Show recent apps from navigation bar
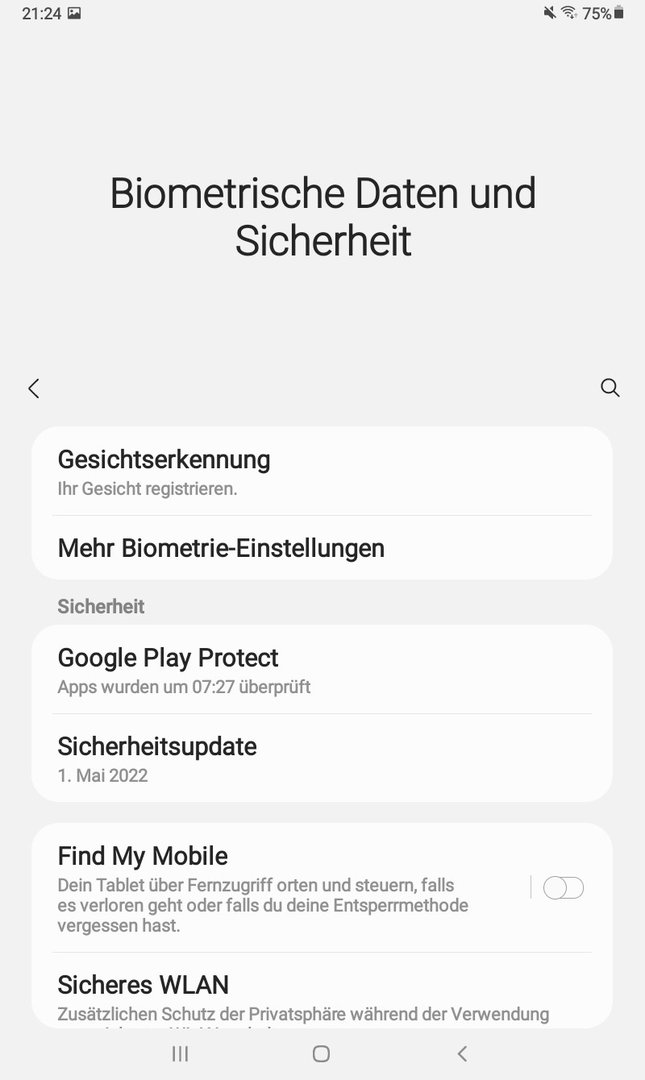Screen dimensions: 645x1080 [180, 1053]
